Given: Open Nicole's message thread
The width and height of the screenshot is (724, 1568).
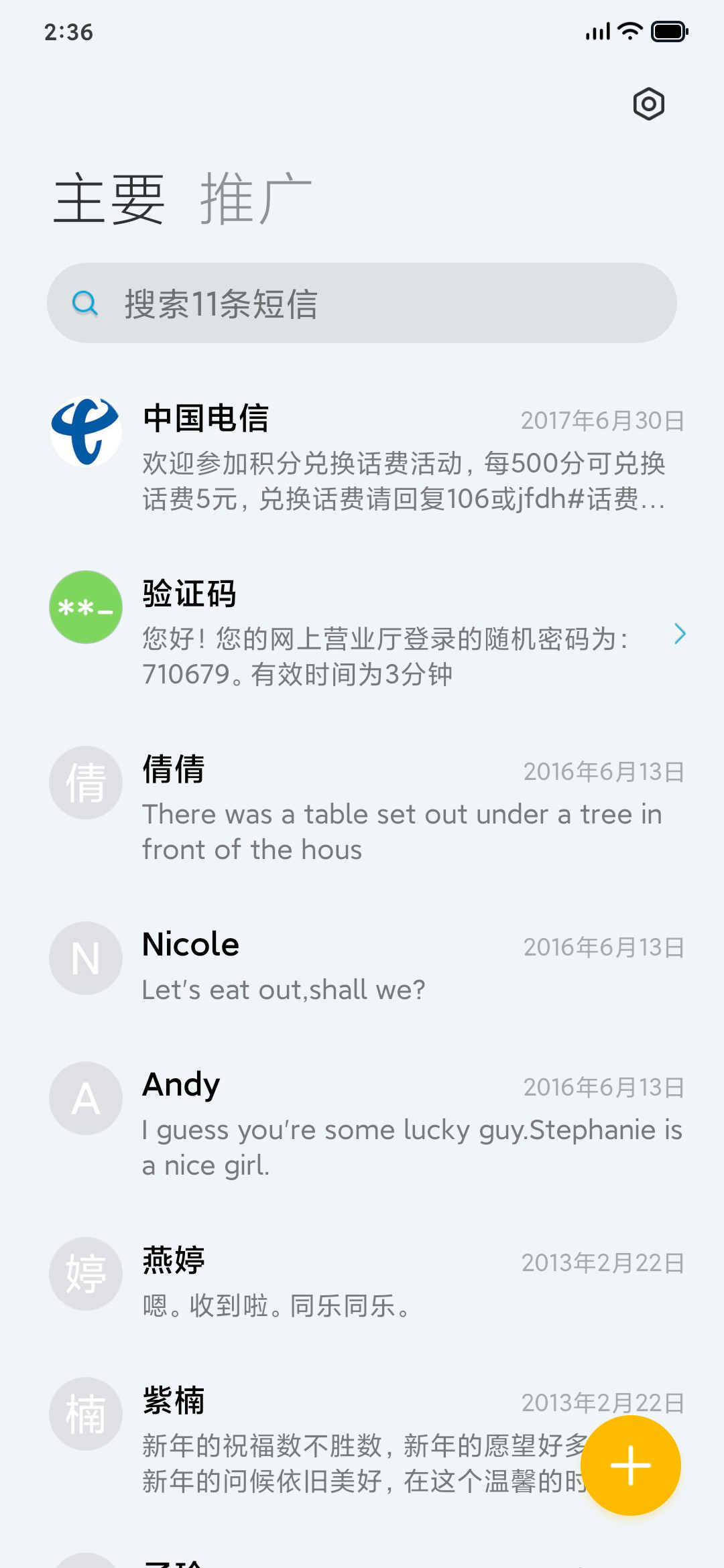Looking at the screenshot, I should tap(362, 966).
